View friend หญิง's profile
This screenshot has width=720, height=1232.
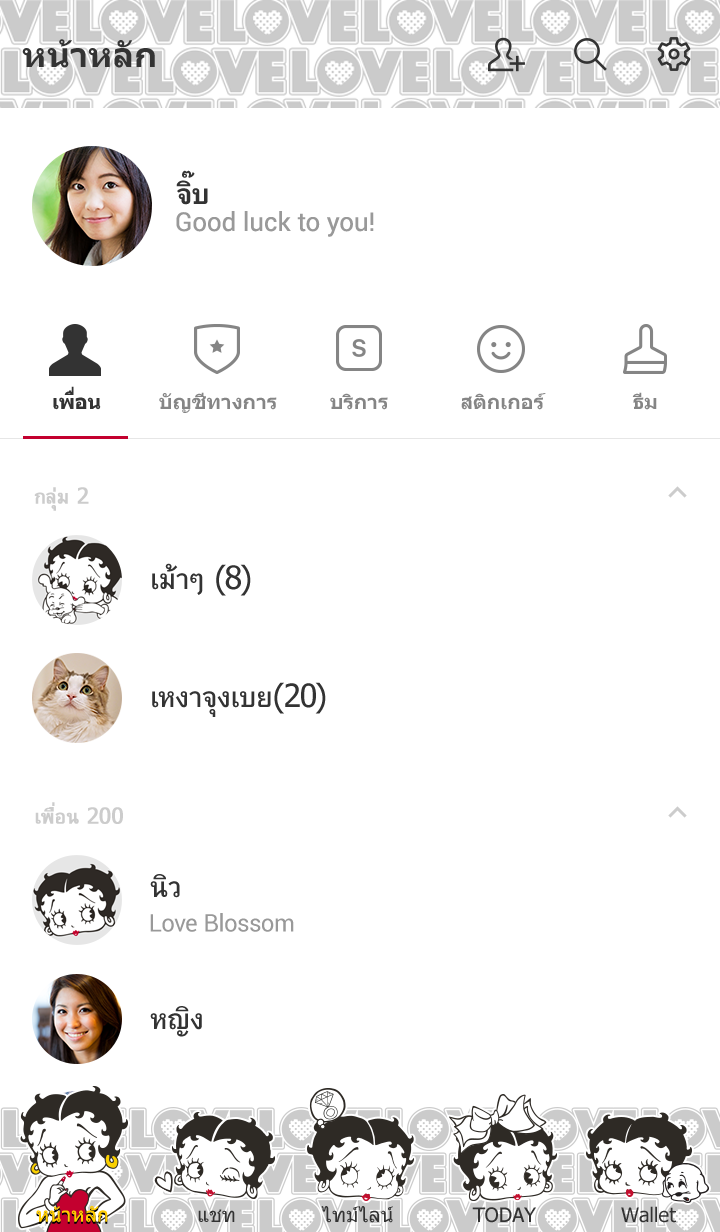176,1020
